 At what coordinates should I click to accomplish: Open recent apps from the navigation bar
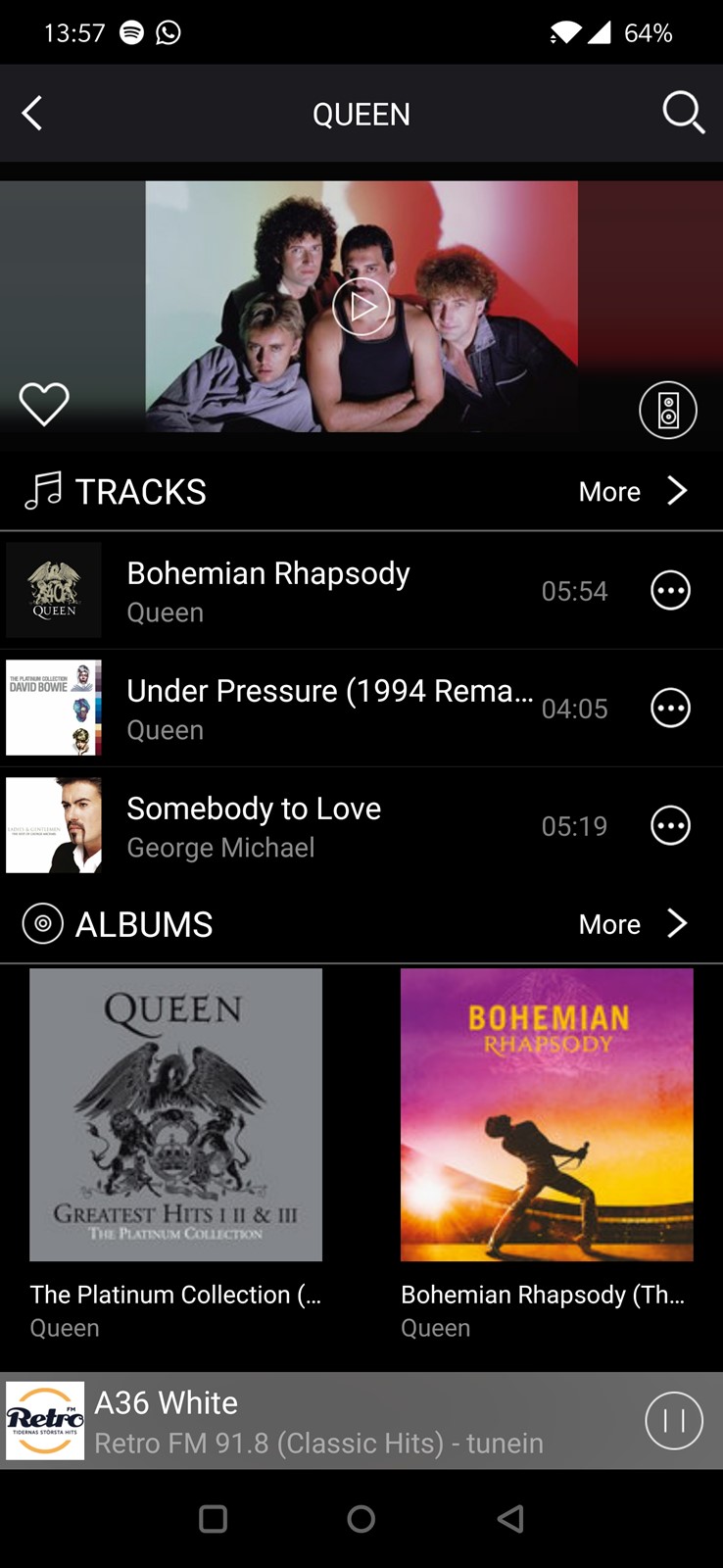tap(213, 1519)
